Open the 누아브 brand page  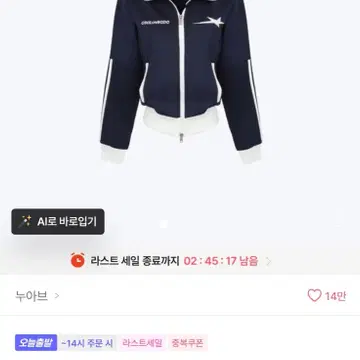[37, 296]
